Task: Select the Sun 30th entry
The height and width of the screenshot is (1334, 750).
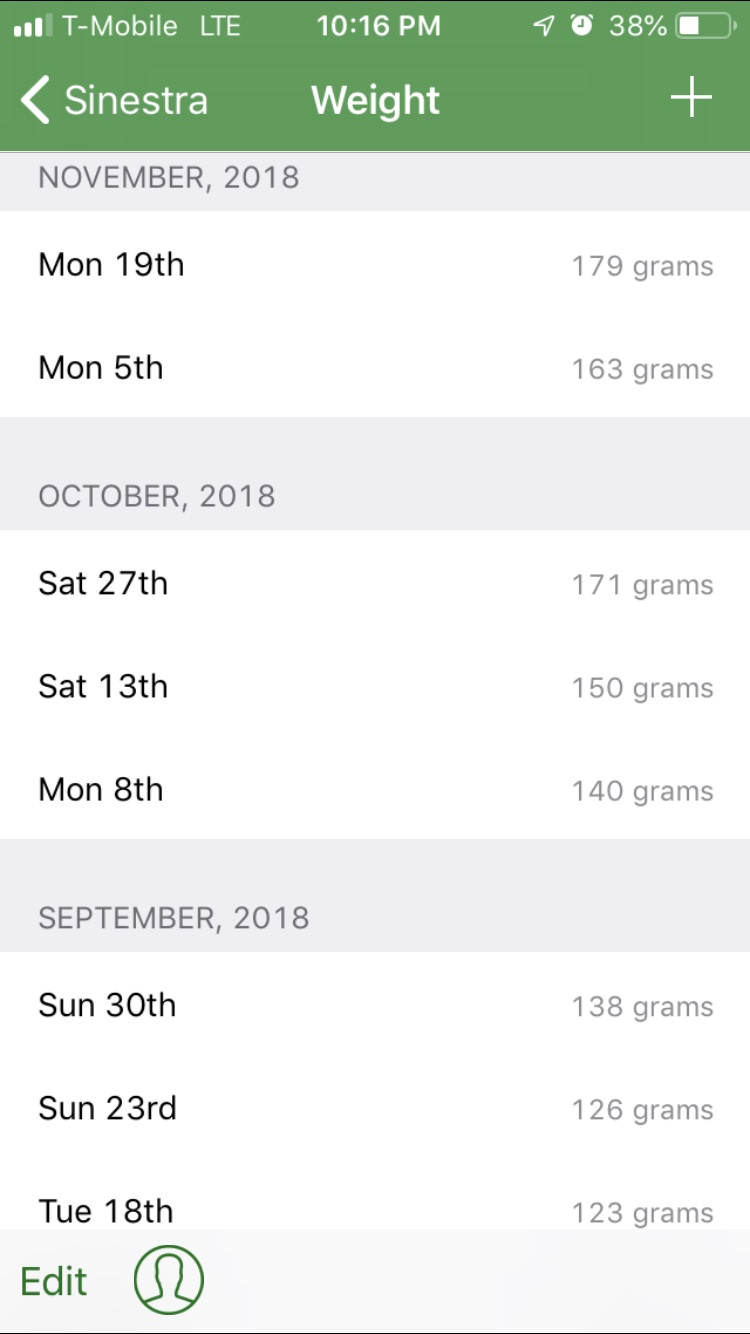Action: 375,1005
